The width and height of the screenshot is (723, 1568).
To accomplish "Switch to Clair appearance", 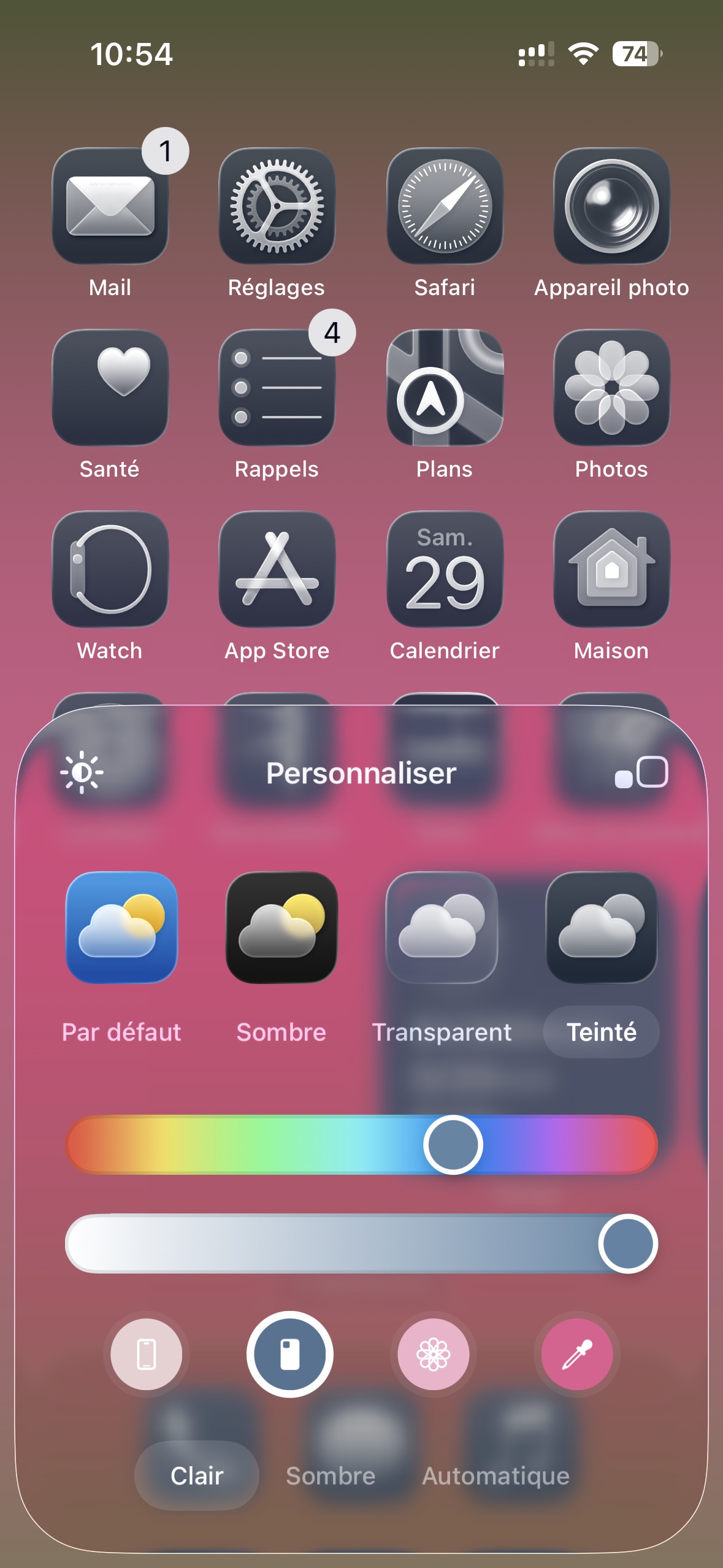I will [197, 1475].
